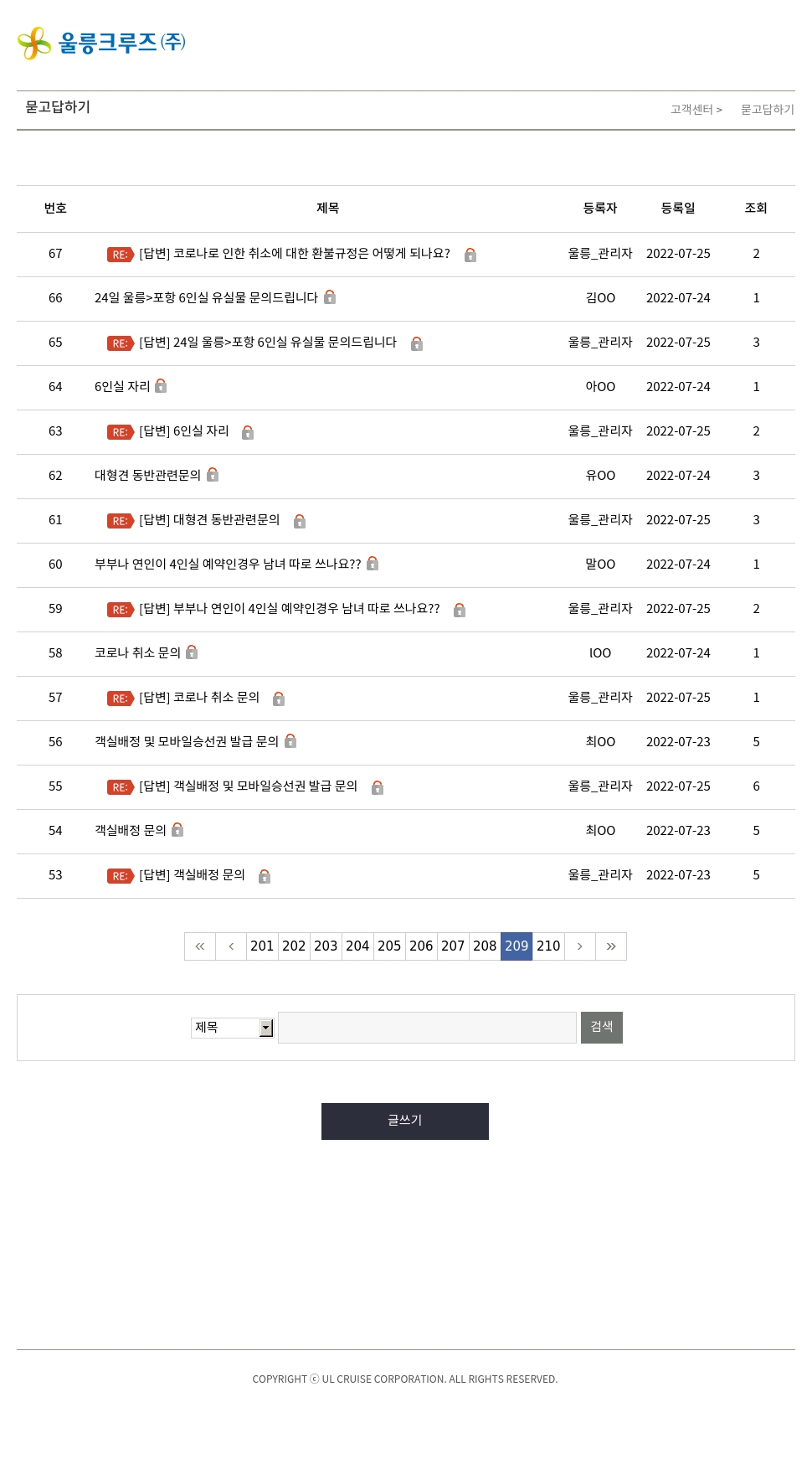Open the 객실배정 및 모바일승선권 발급 문의 question
This screenshot has width=812, height=1459.
187,742
